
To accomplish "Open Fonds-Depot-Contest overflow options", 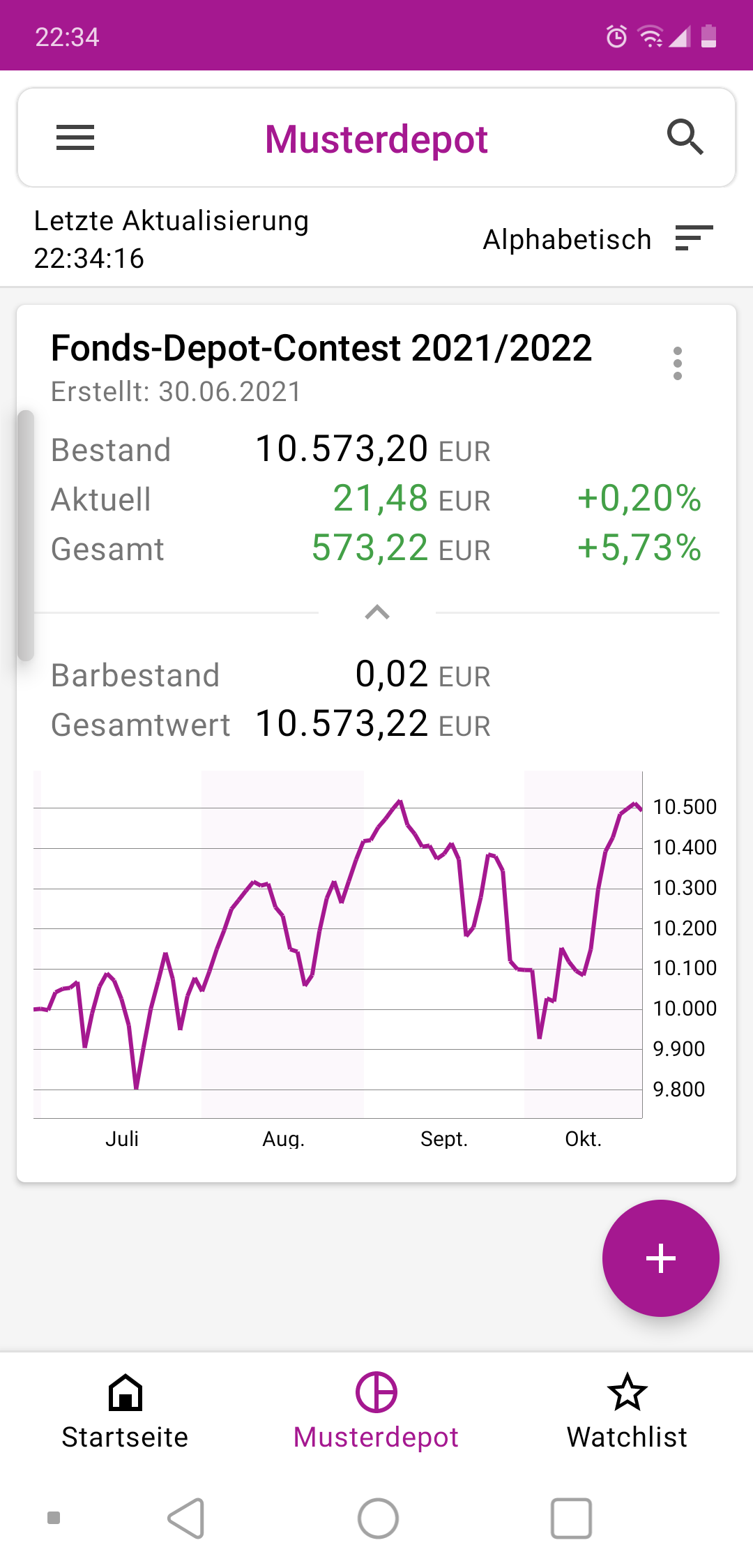I will tap(677, 363).
